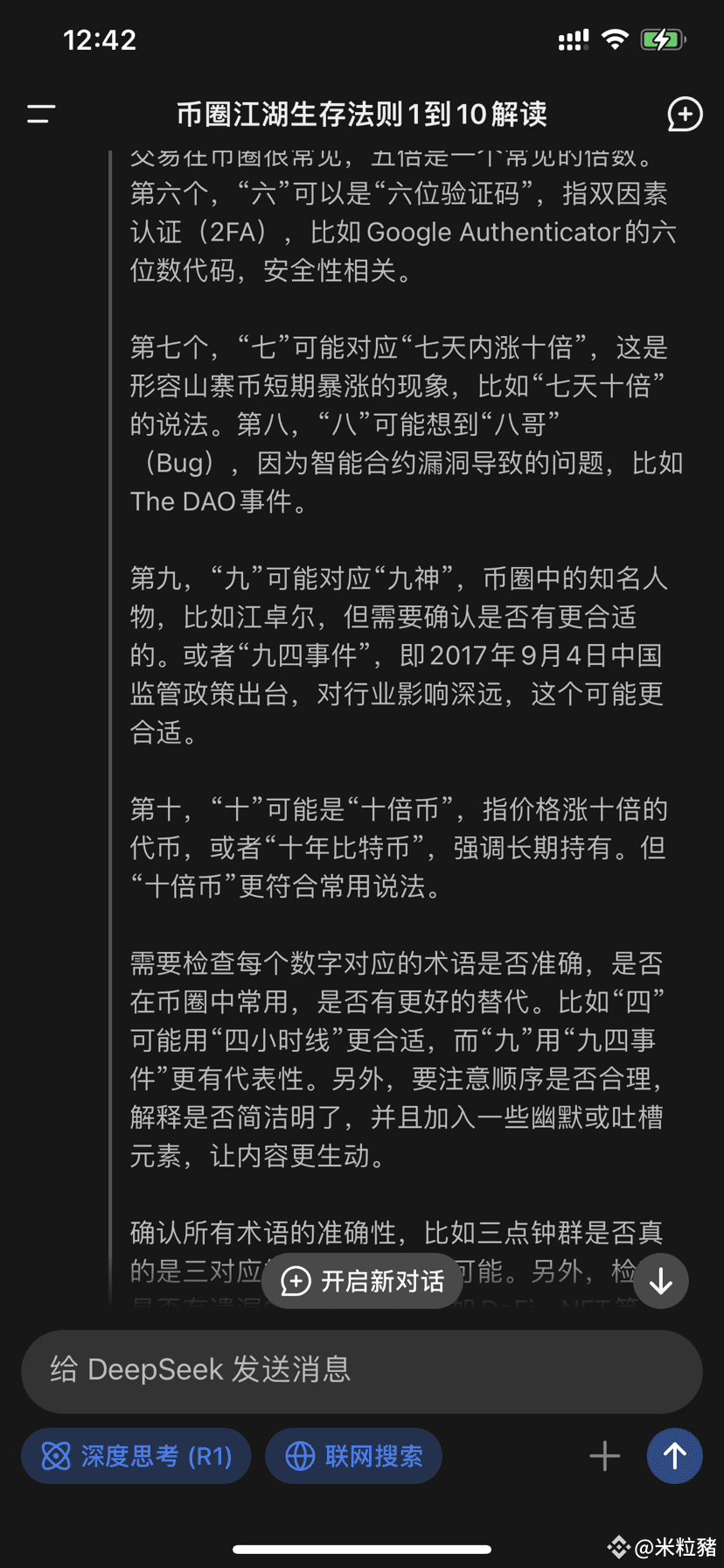The image size is (724, 1568).
Task: Open the plus attachment menu
Action: [x=604, y=1456]
